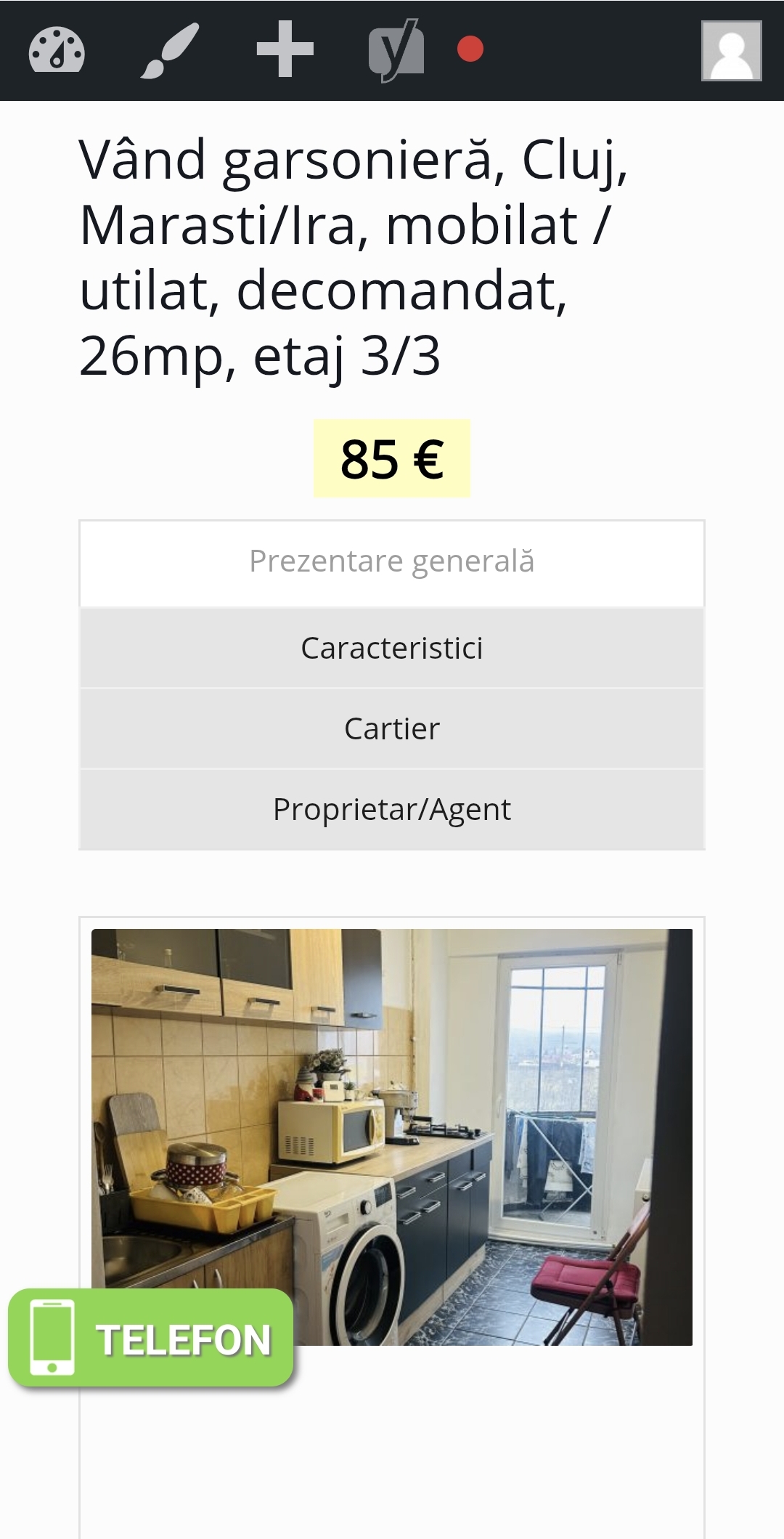
Task: Show the Cartier tab
Action: 392,729
